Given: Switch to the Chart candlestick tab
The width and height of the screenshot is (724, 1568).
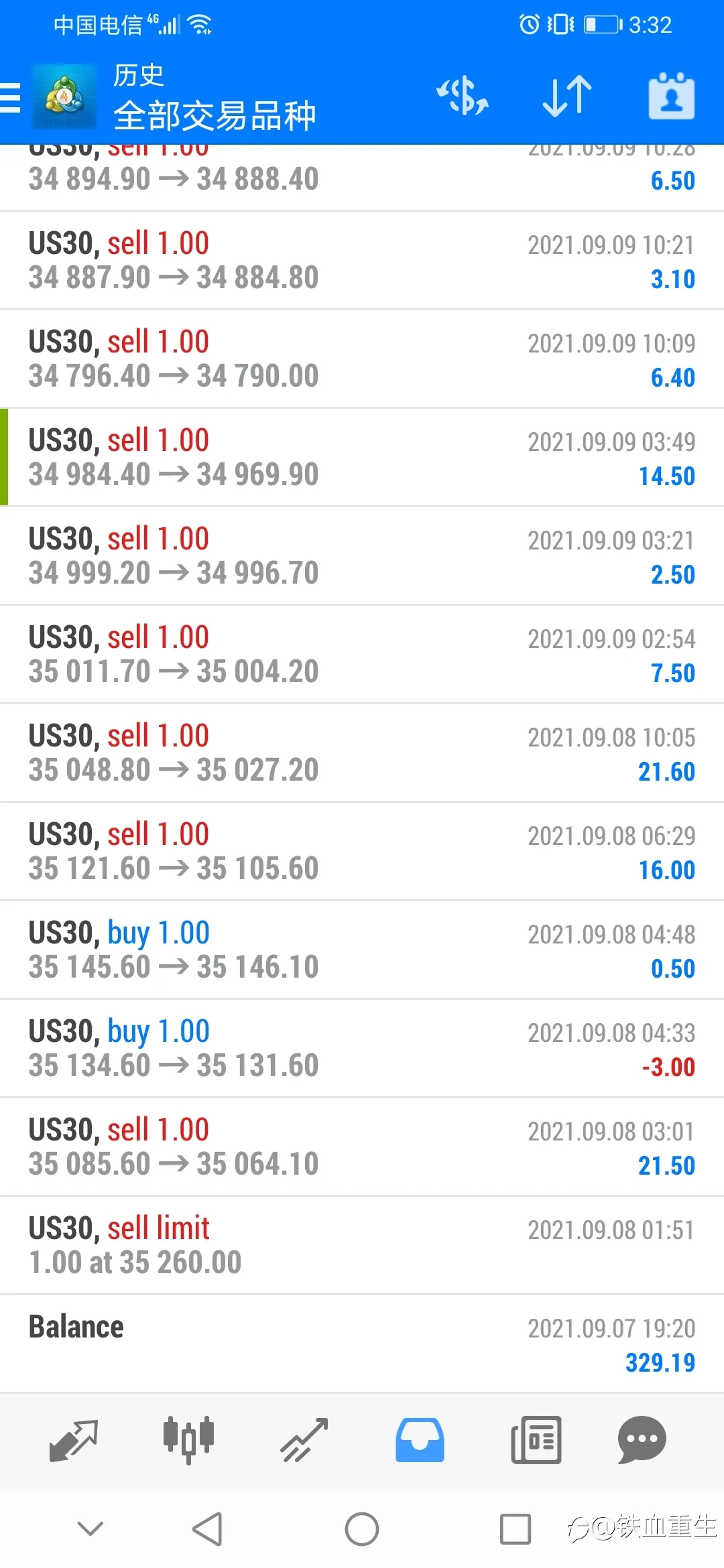Looking at the screenshot, I should pos(188,1440).
